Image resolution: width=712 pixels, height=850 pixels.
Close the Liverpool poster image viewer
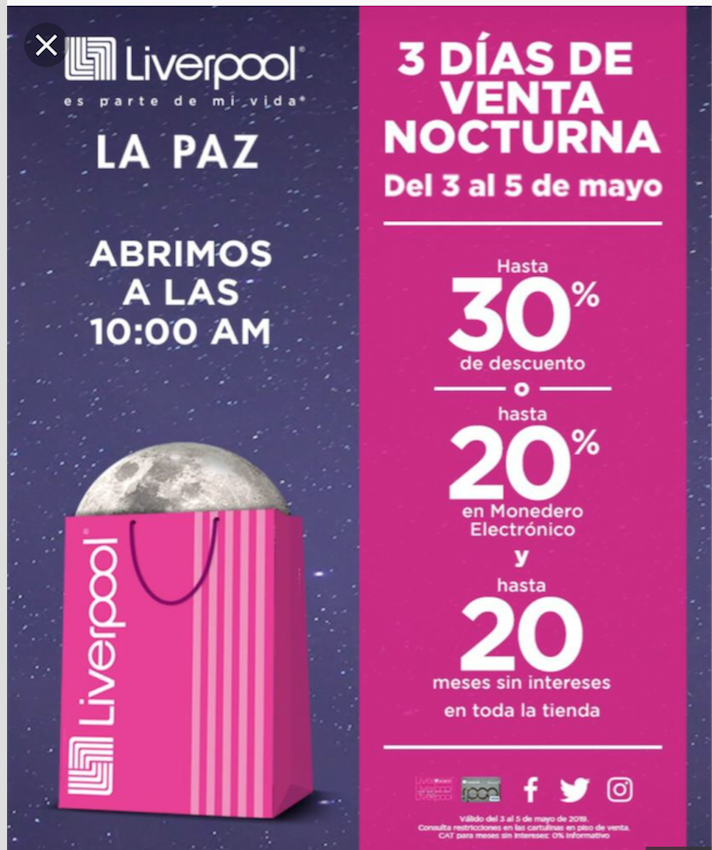pyautogui.click(x=46, y=45)
